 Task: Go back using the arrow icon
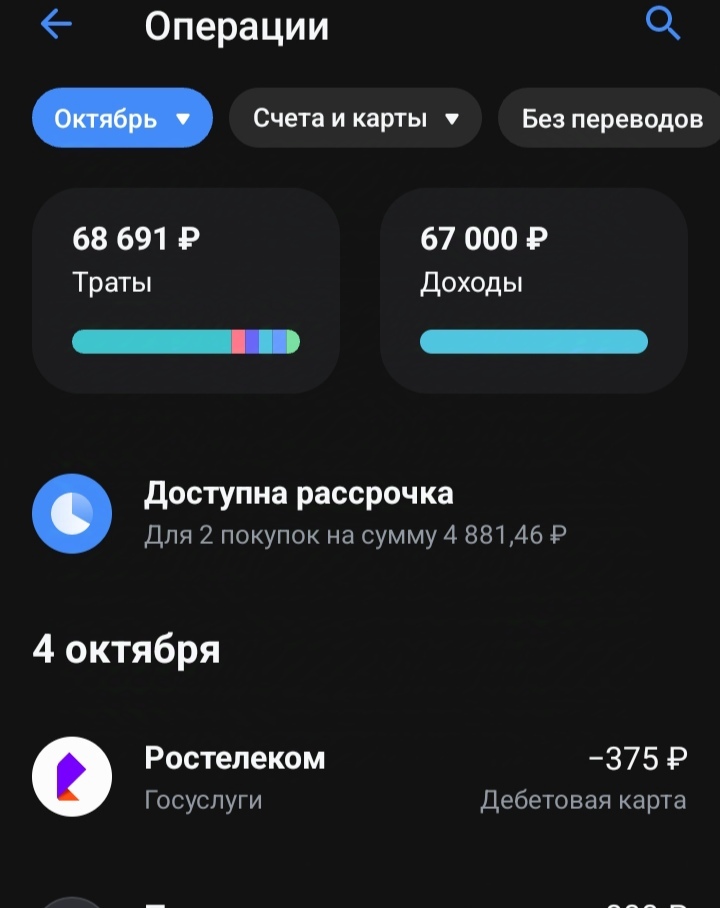coord(56,25)
